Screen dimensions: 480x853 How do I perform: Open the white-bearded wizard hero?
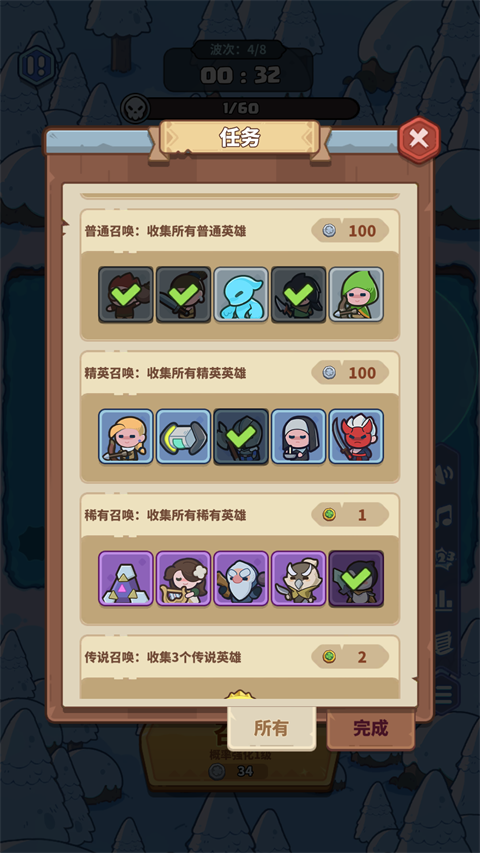click(x=241, y=578)
